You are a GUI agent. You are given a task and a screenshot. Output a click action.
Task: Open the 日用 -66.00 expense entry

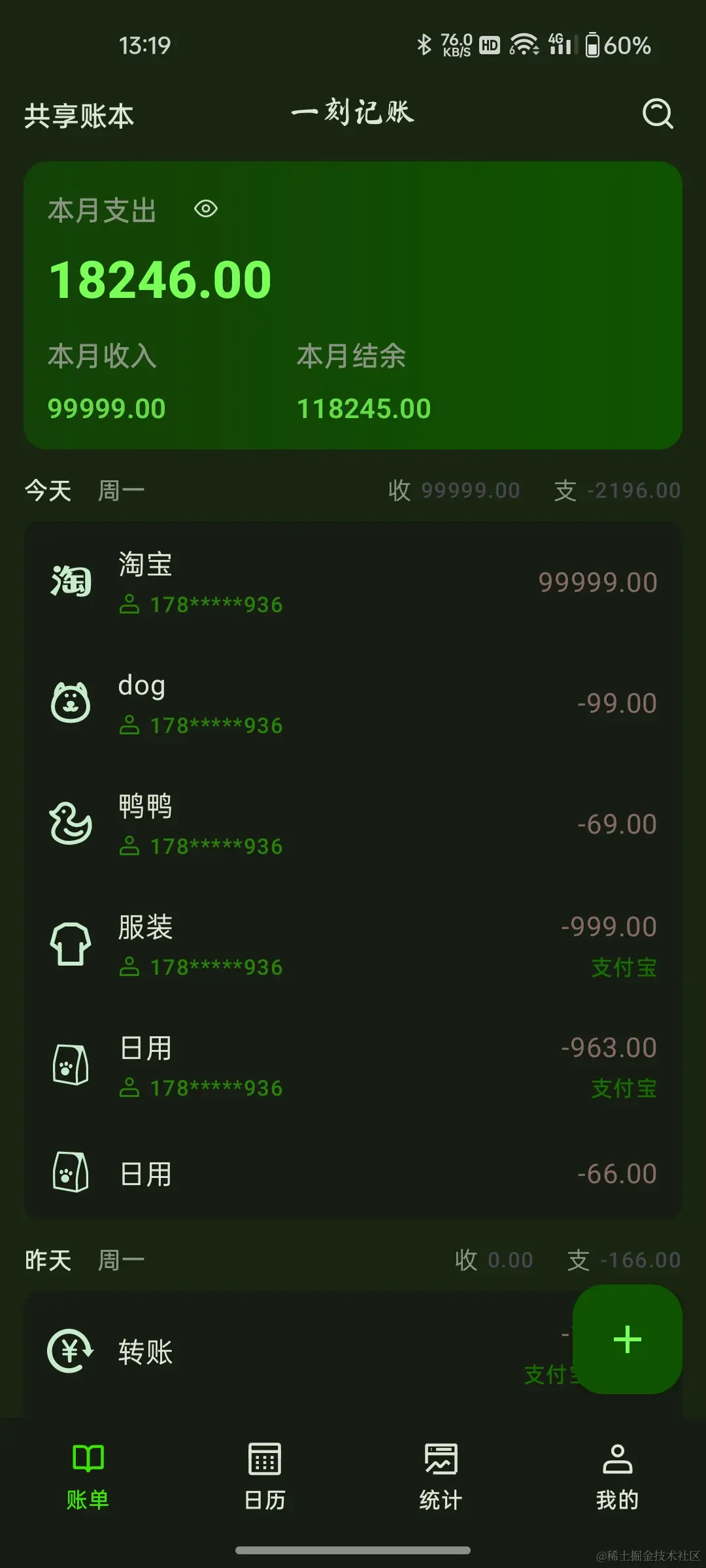[353, 1173]
